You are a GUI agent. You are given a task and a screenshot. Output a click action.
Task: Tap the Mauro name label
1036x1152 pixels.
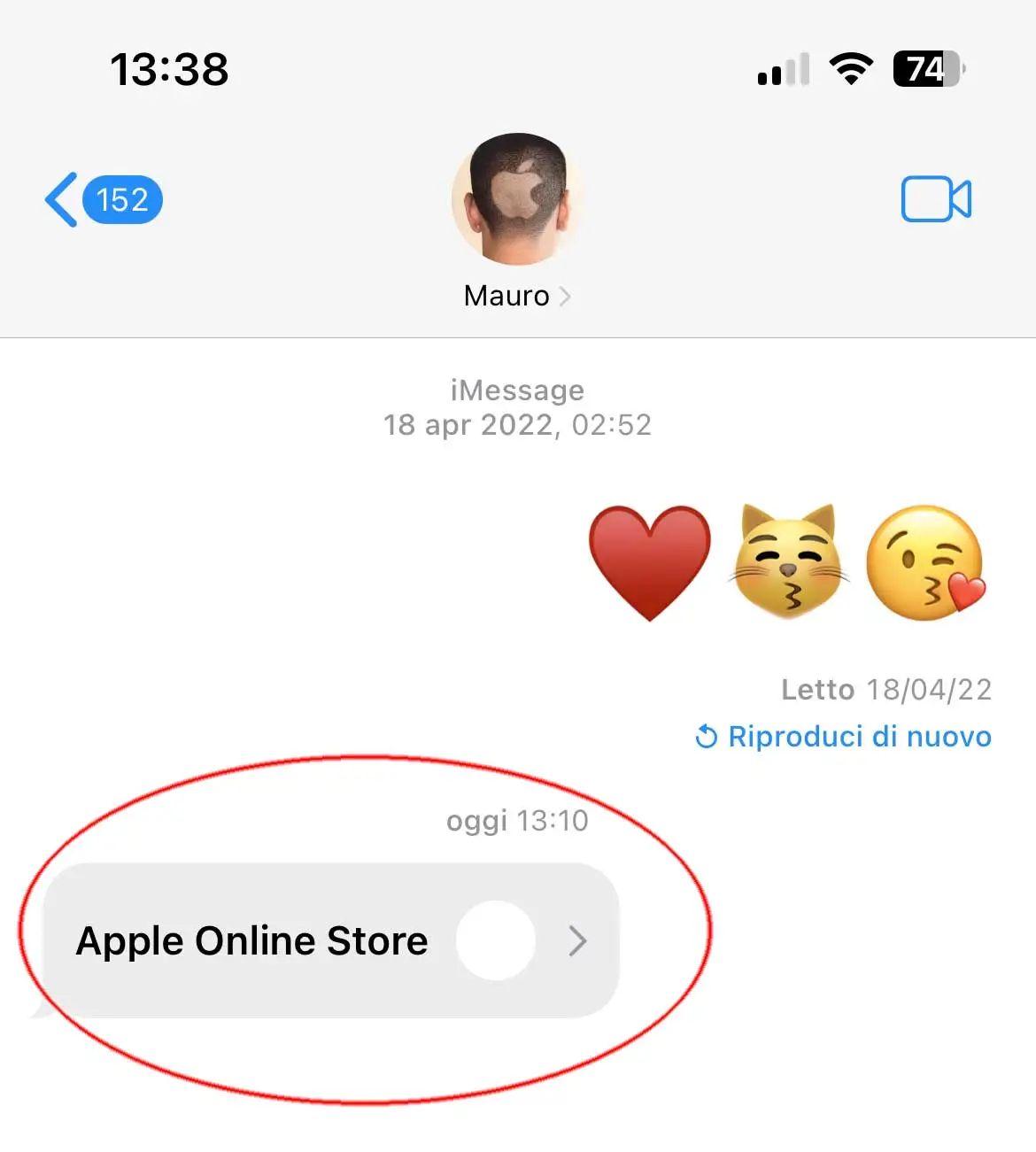(x=505, y=296)
